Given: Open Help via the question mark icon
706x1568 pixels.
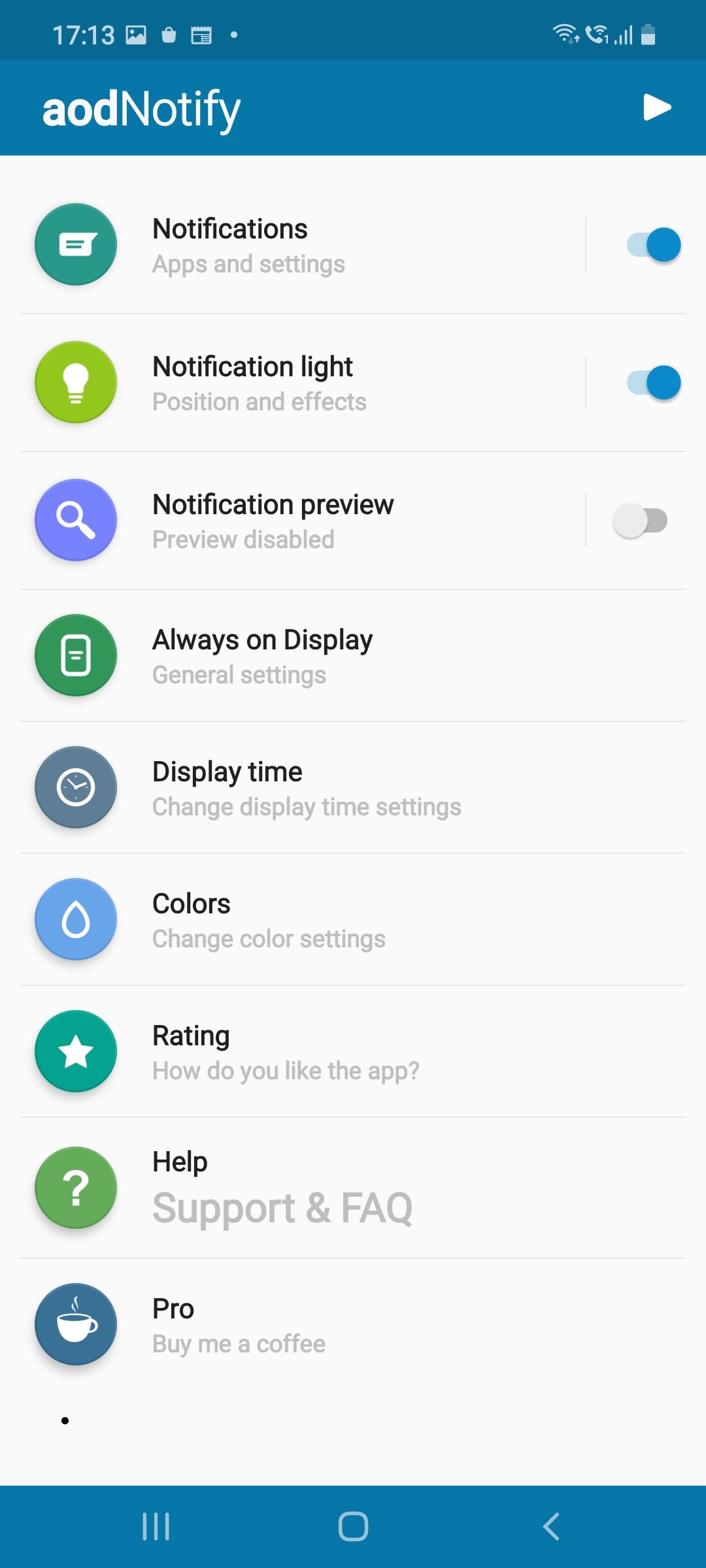Looking at the screenshot, I should click(75, 1187).
